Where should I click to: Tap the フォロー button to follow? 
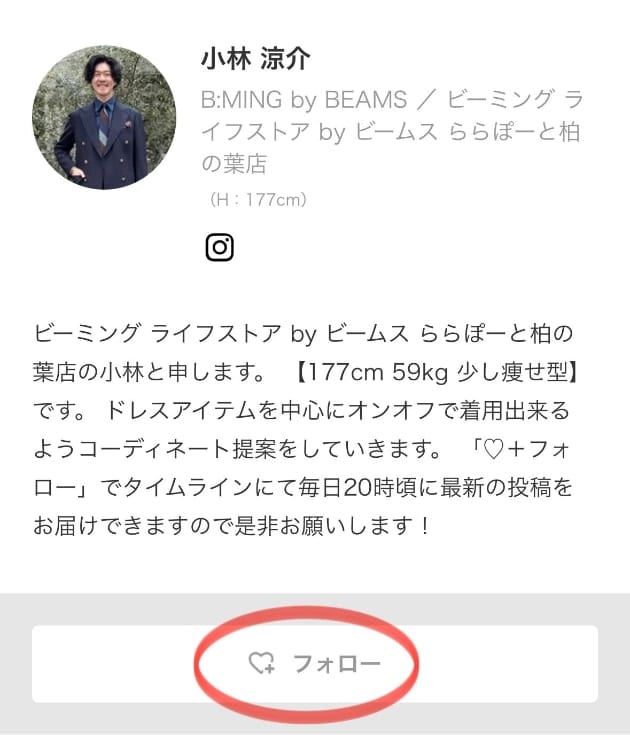(x=314, y=663)
